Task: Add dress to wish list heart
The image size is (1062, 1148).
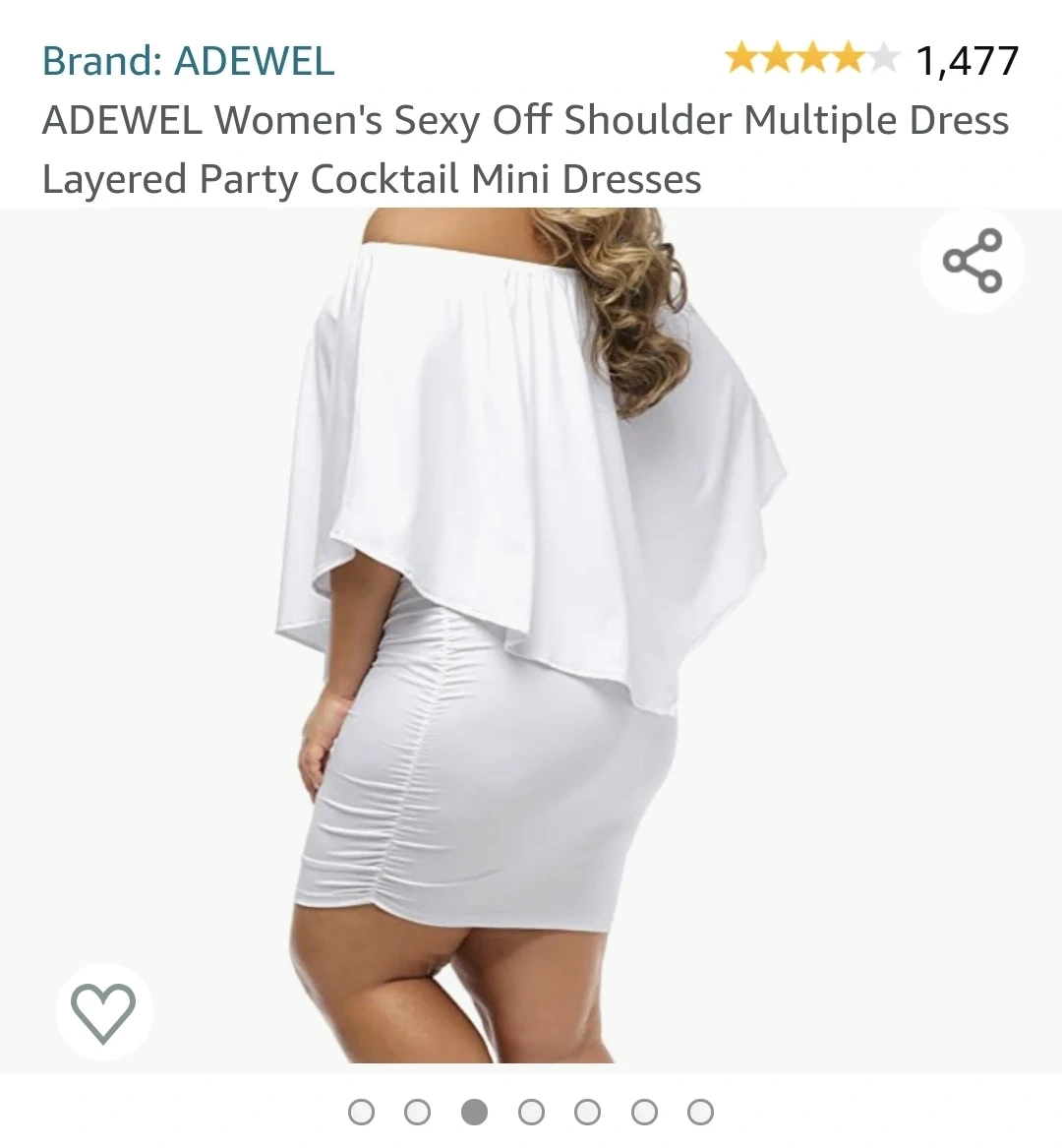Action: pyautogui.click(x=104, y=1011)
